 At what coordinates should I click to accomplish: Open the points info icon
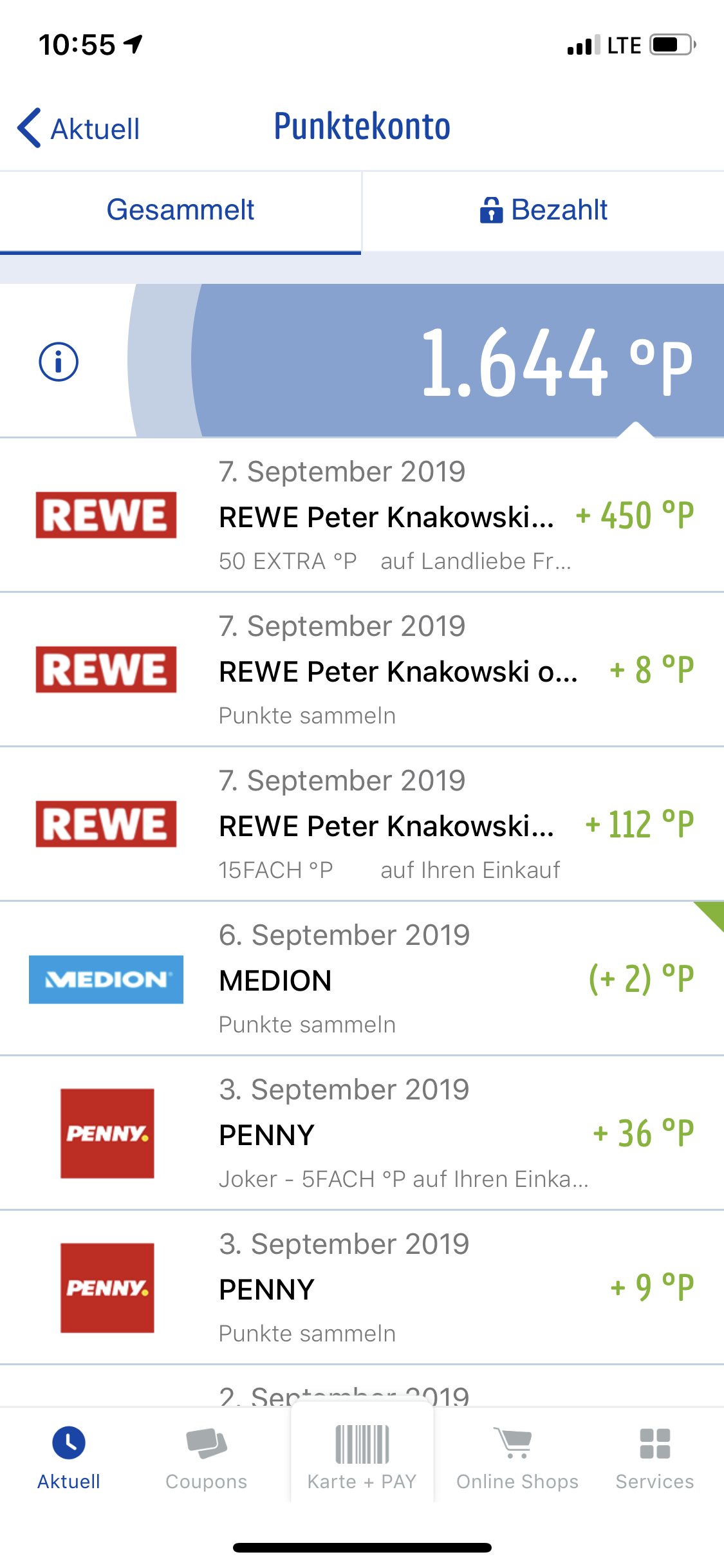coord(59,362)
